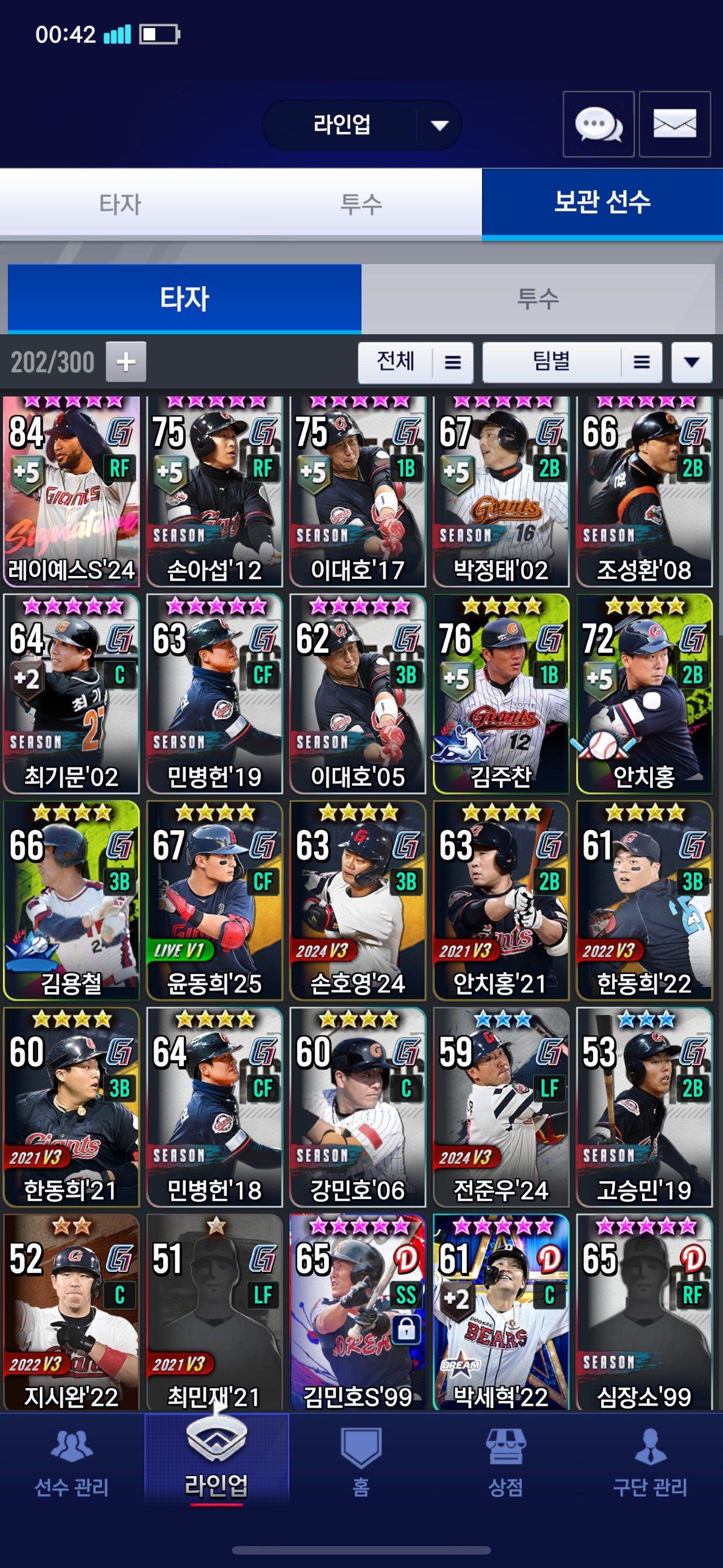This screenshot has height=1568, width=723.
Task: Toggle the sort order arrow button
Action: (x=692, y=362)
